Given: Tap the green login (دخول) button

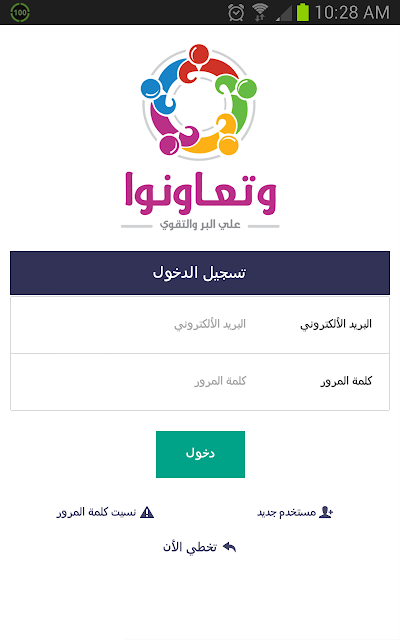Looking at the screenshot, I should pos(200,454).
